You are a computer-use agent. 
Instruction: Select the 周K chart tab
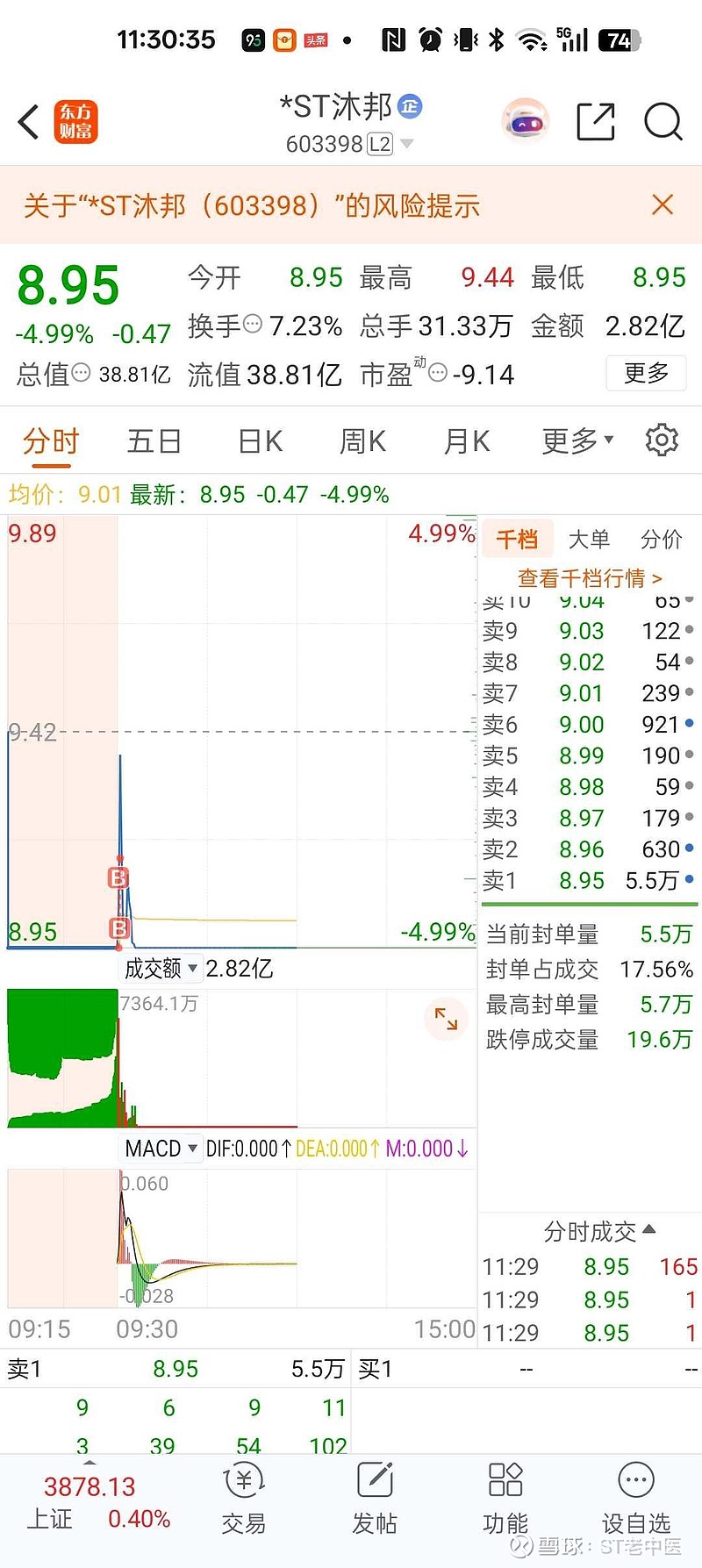(x=363, y=440)
